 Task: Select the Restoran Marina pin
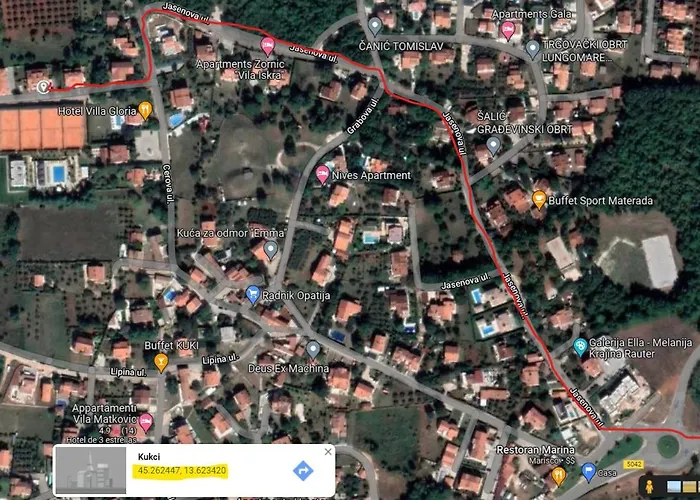click(x=560, y=475)
